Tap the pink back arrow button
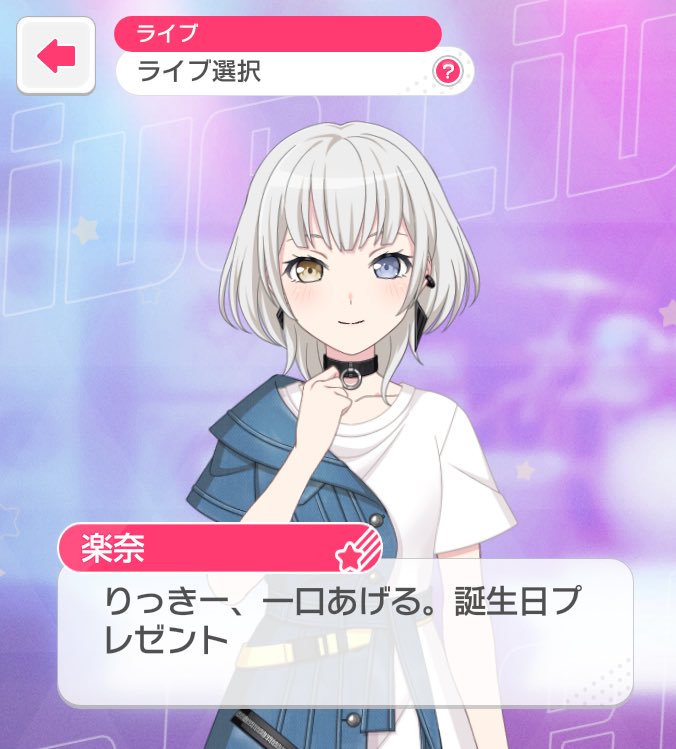The width and height of the screenshot is (676, 749). pos(56,56)
